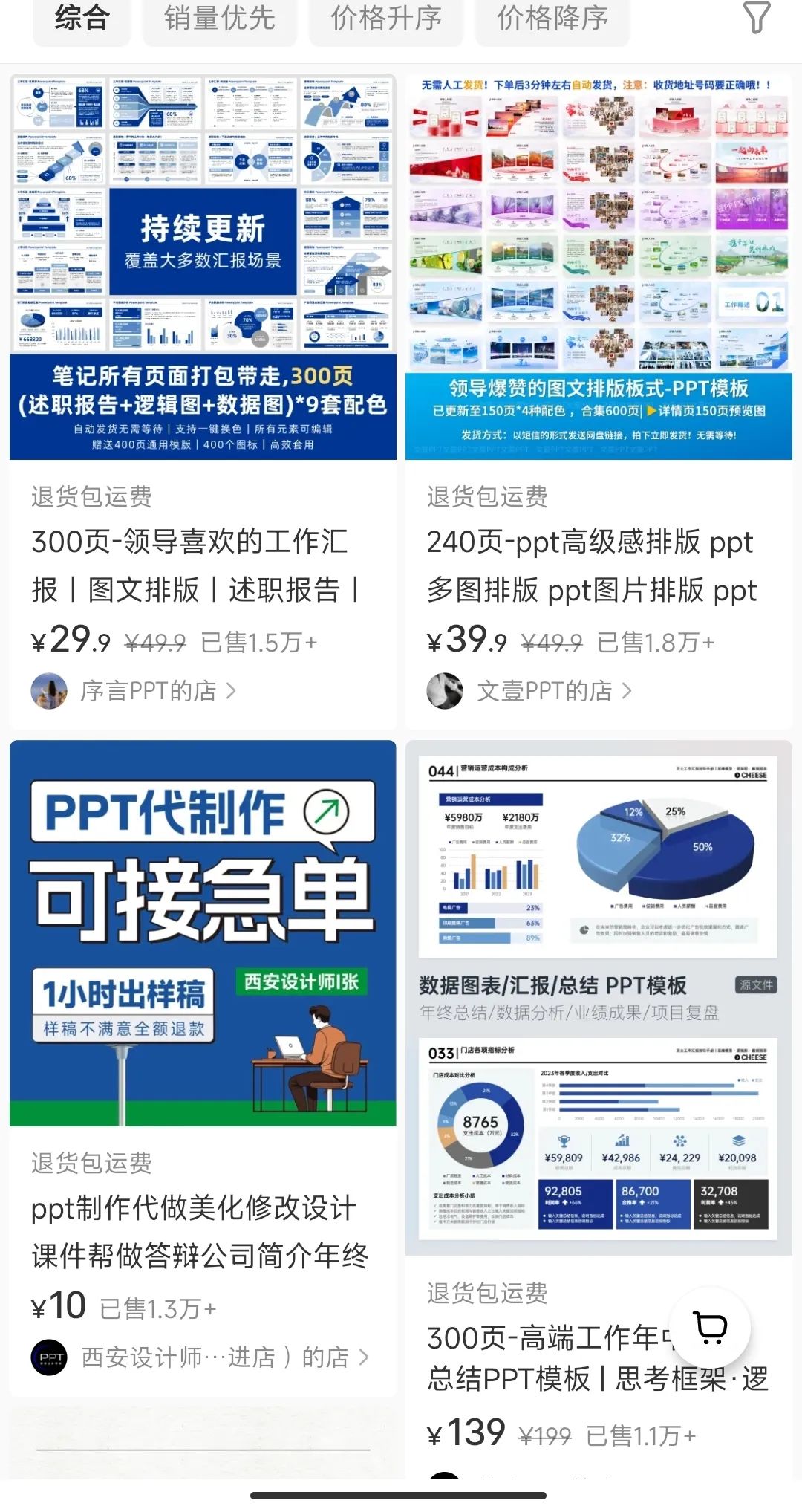
Task: Open the floating shopping cart button
Action: (x=710, y=1327)
